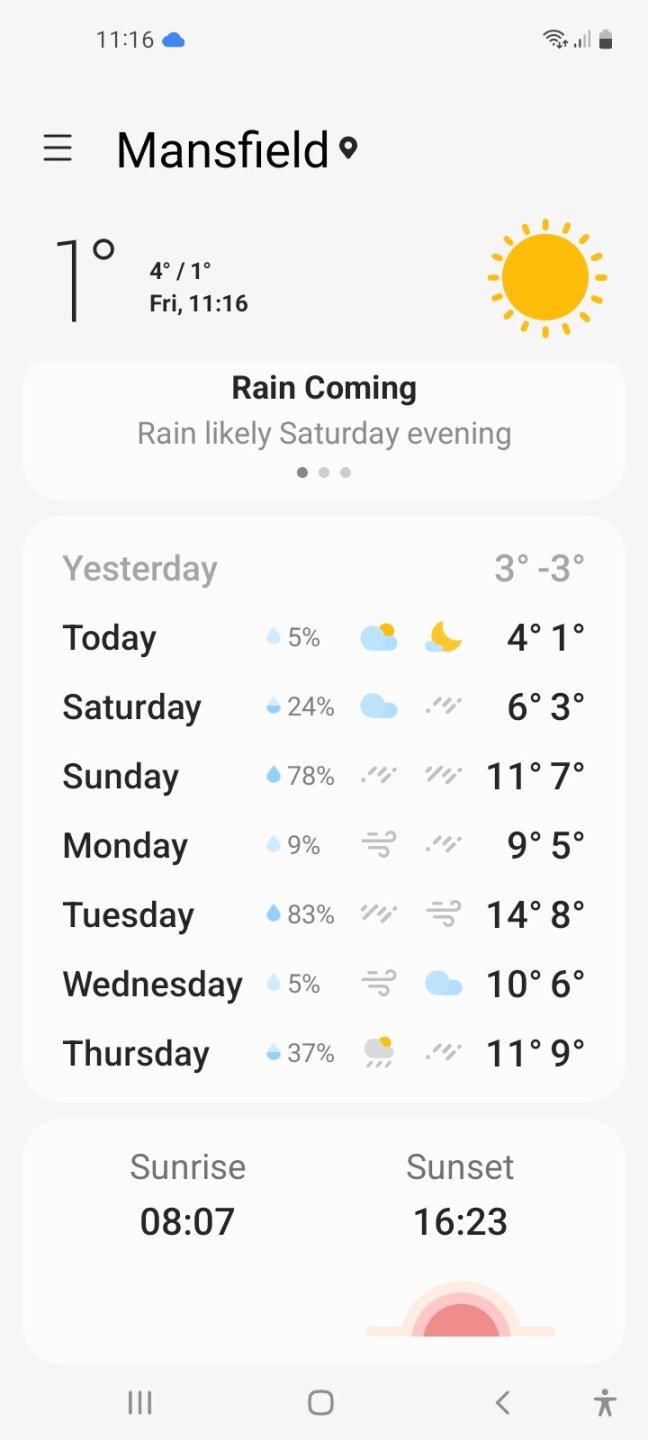Tap the current conditions with sun icon
Image resolution: width=648 pixels, height=1440 pixels.
(x=545, y=278)
